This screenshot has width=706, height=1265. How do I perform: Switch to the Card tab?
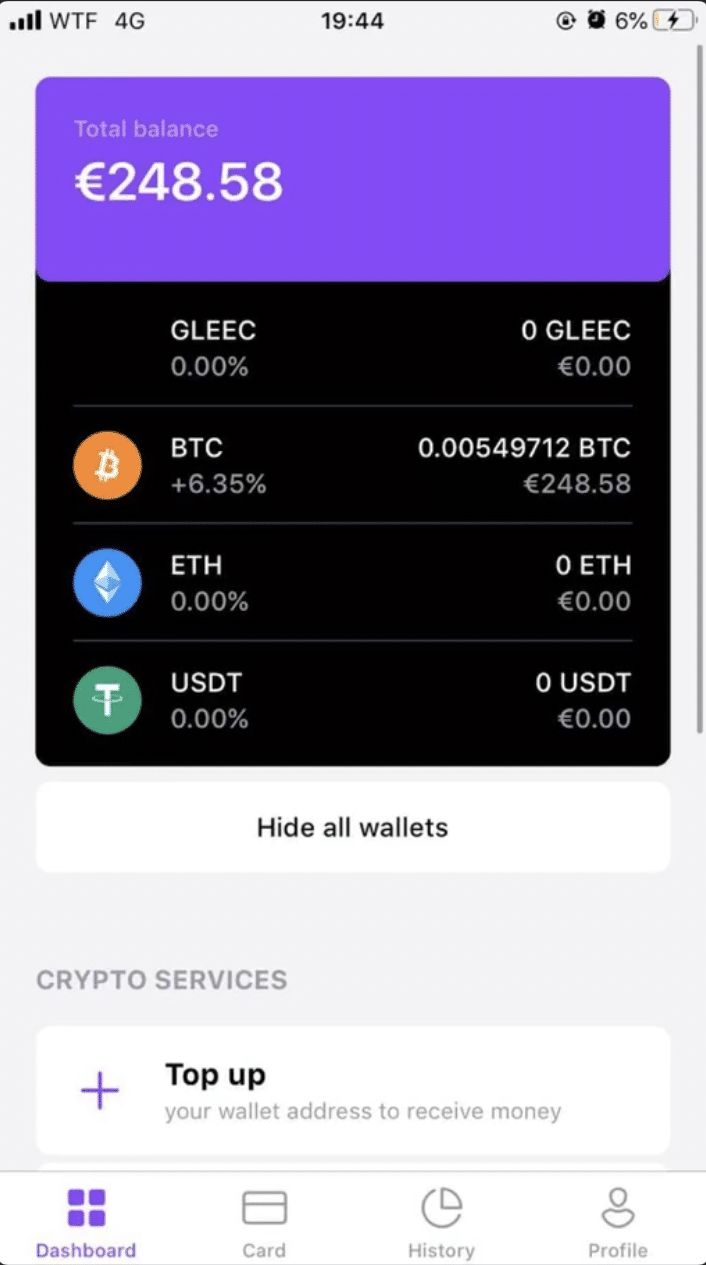point(264,1222)
